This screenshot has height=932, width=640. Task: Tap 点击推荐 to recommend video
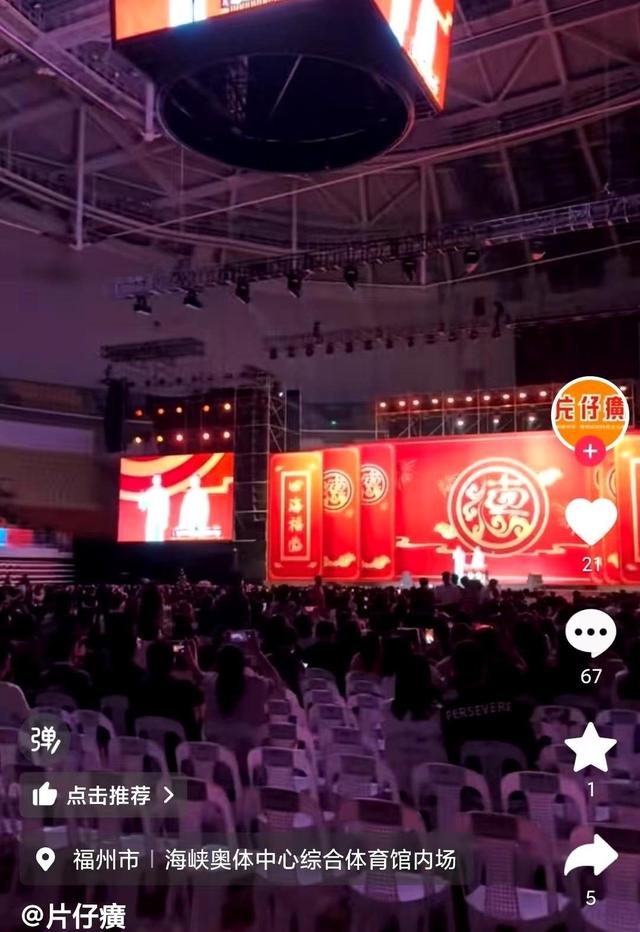[x=103, y=795]
